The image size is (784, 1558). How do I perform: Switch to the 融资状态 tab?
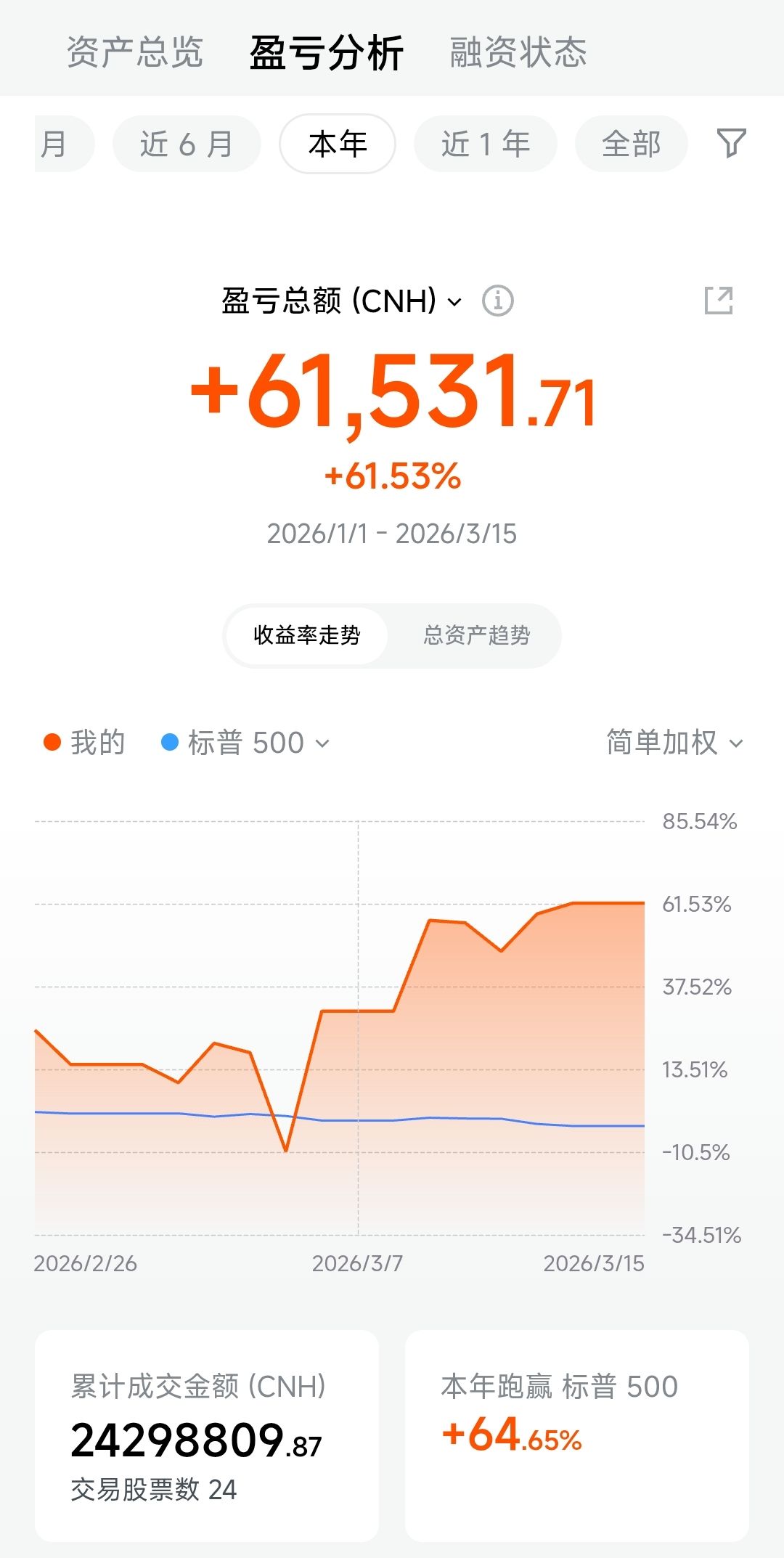[x=518, y=52]
